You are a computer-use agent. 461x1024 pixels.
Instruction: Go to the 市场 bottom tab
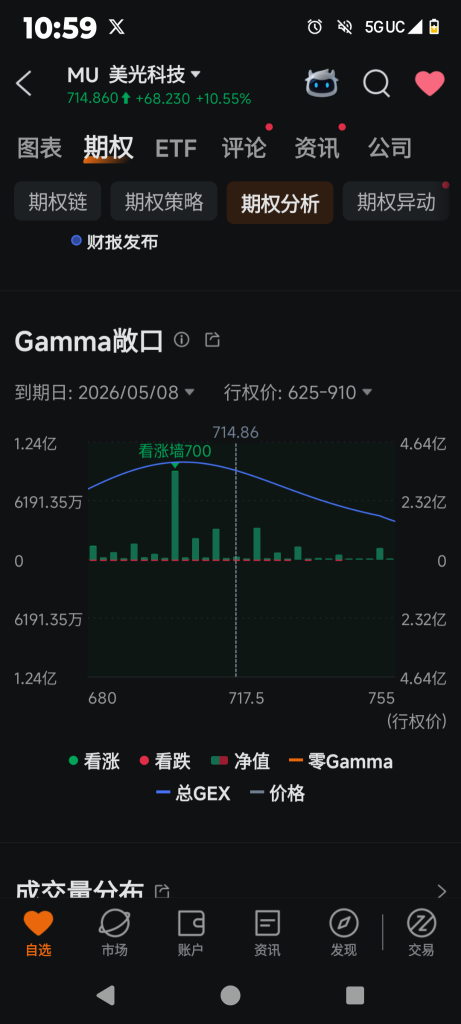[x=114, y=932]
